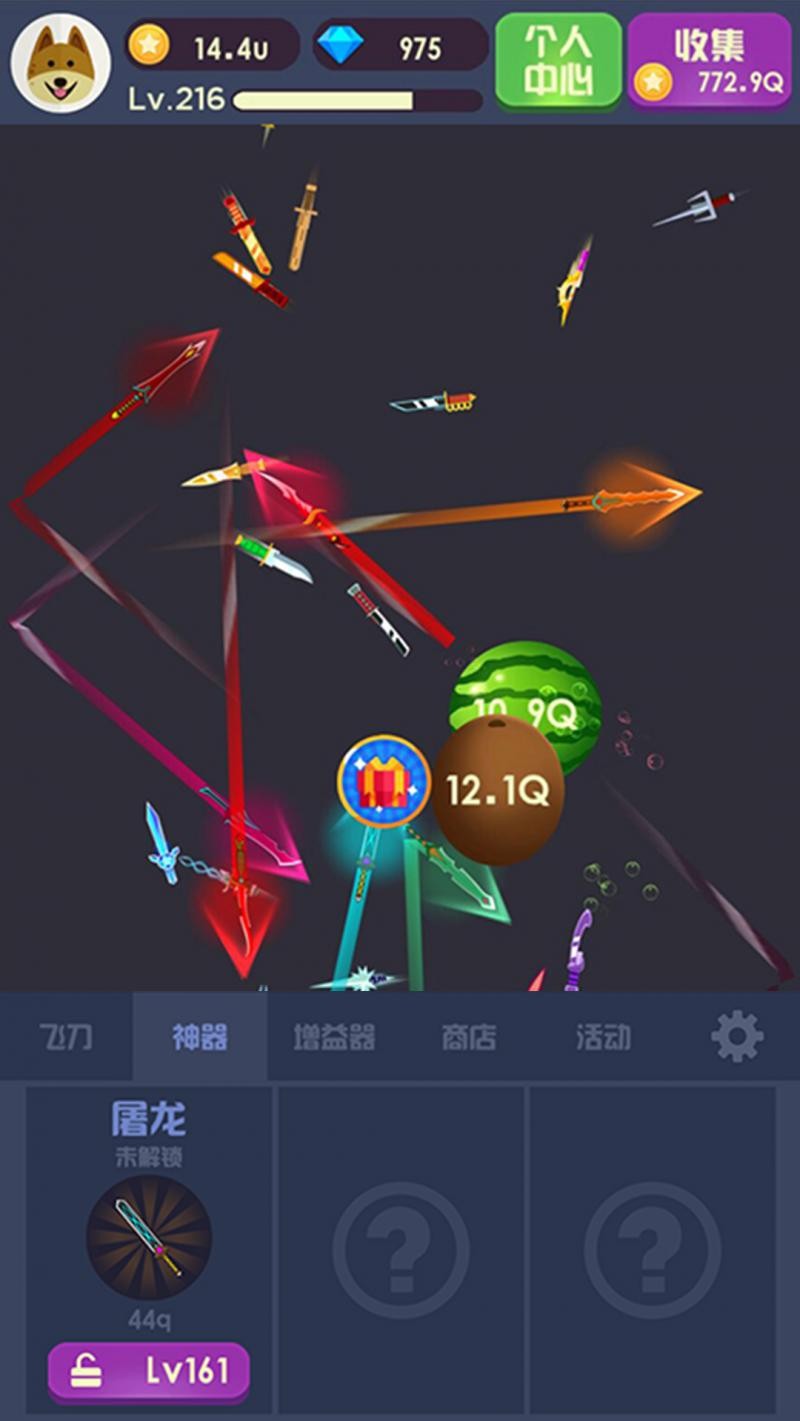
Task: Tap the floating gift box bonus
Action: click(x=384, y=782)
